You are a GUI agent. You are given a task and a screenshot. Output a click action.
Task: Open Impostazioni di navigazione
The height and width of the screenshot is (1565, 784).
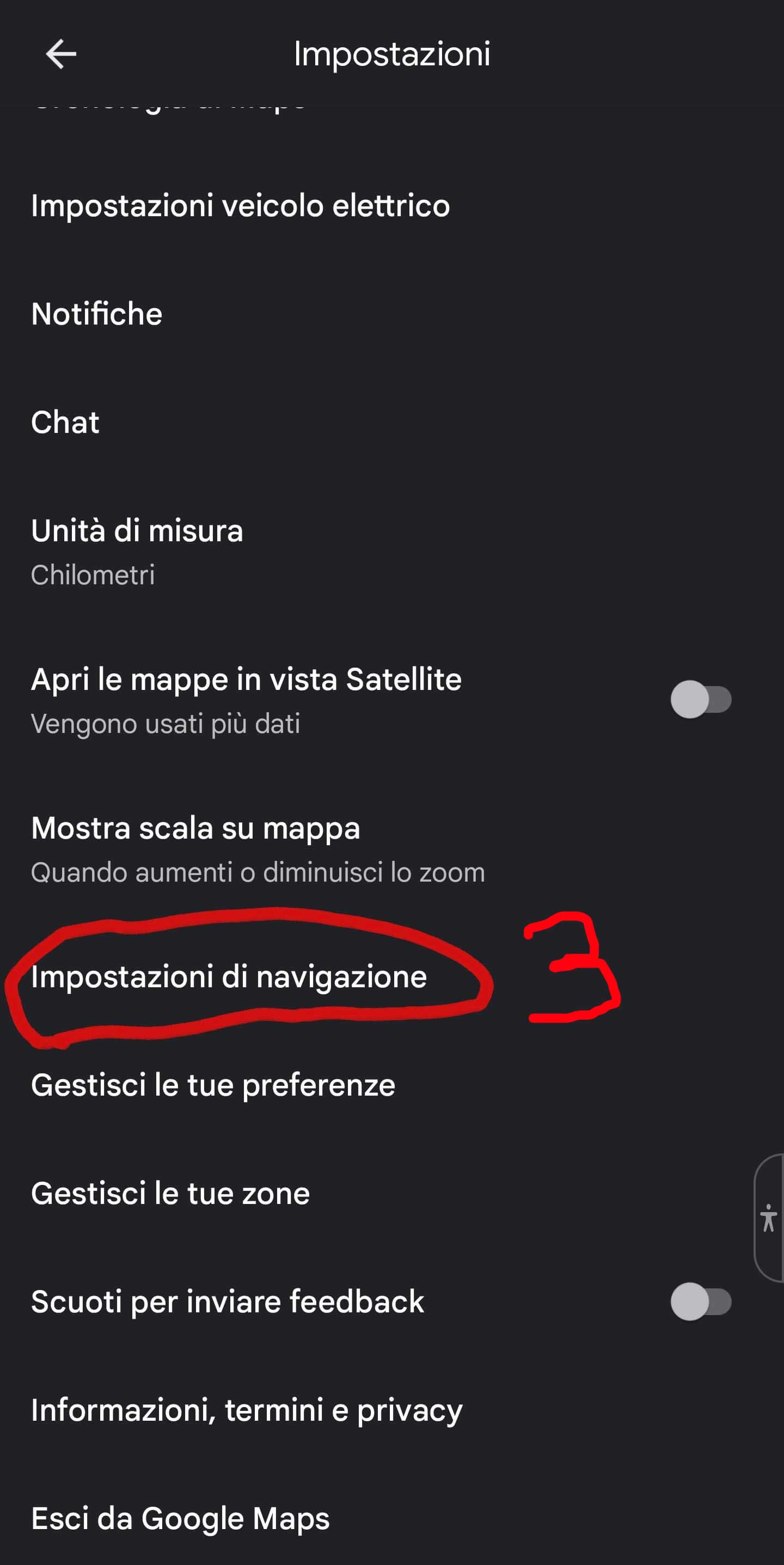point(229,977)
